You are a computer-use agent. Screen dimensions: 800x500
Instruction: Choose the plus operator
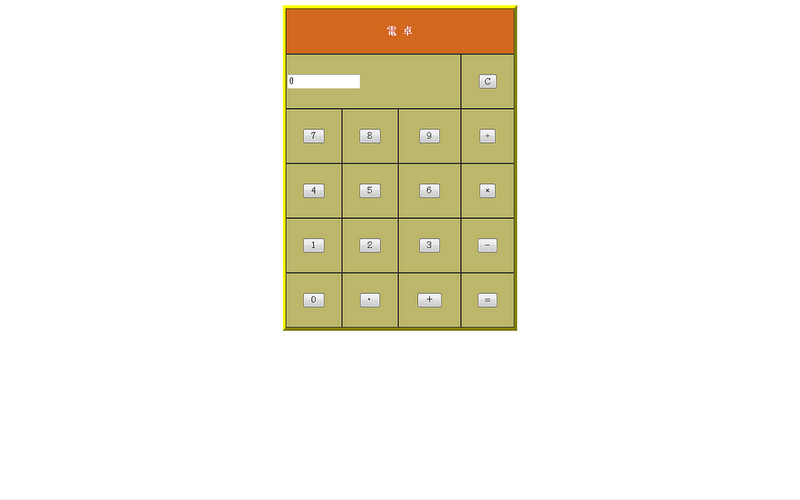click(429, 300)
